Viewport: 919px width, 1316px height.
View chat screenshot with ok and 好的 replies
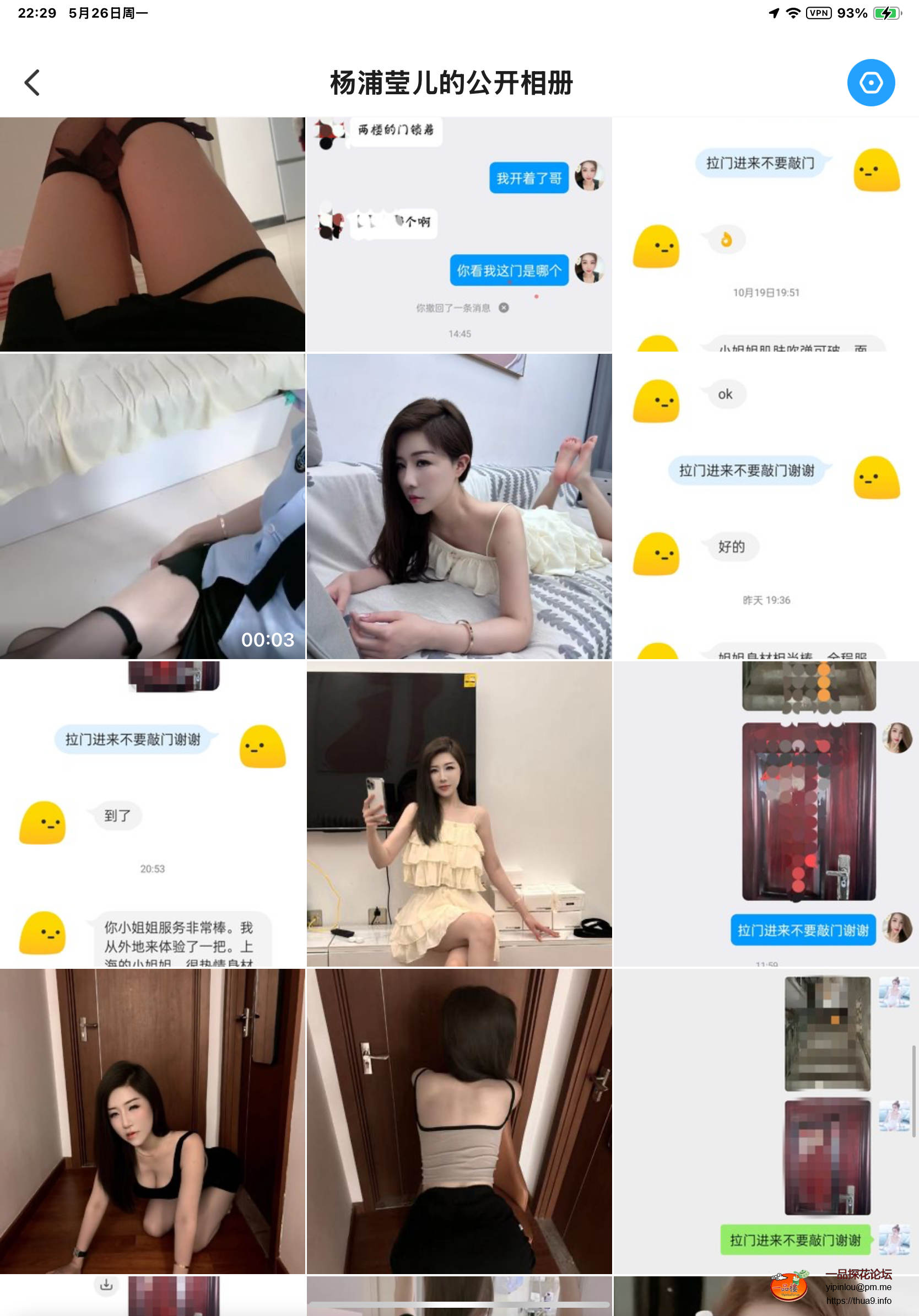[766, 505]
